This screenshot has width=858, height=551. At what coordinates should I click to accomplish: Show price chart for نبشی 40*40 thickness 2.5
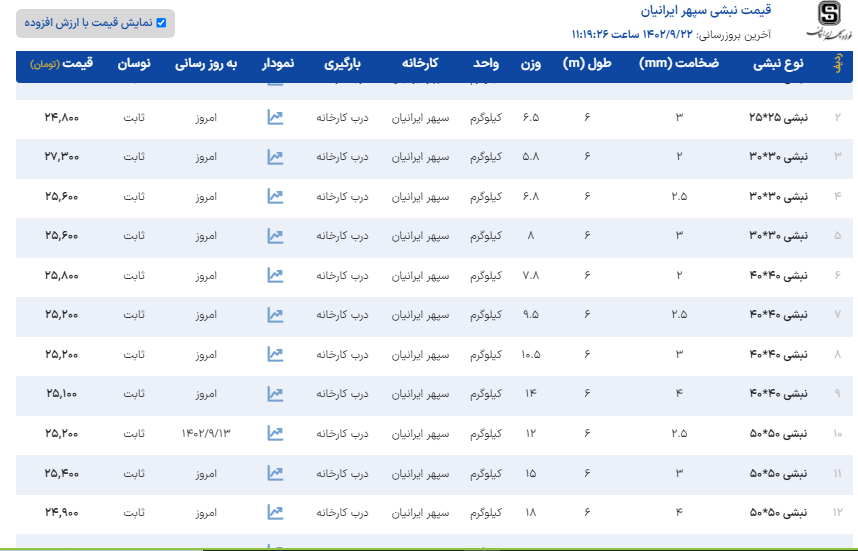coord(276,315)
